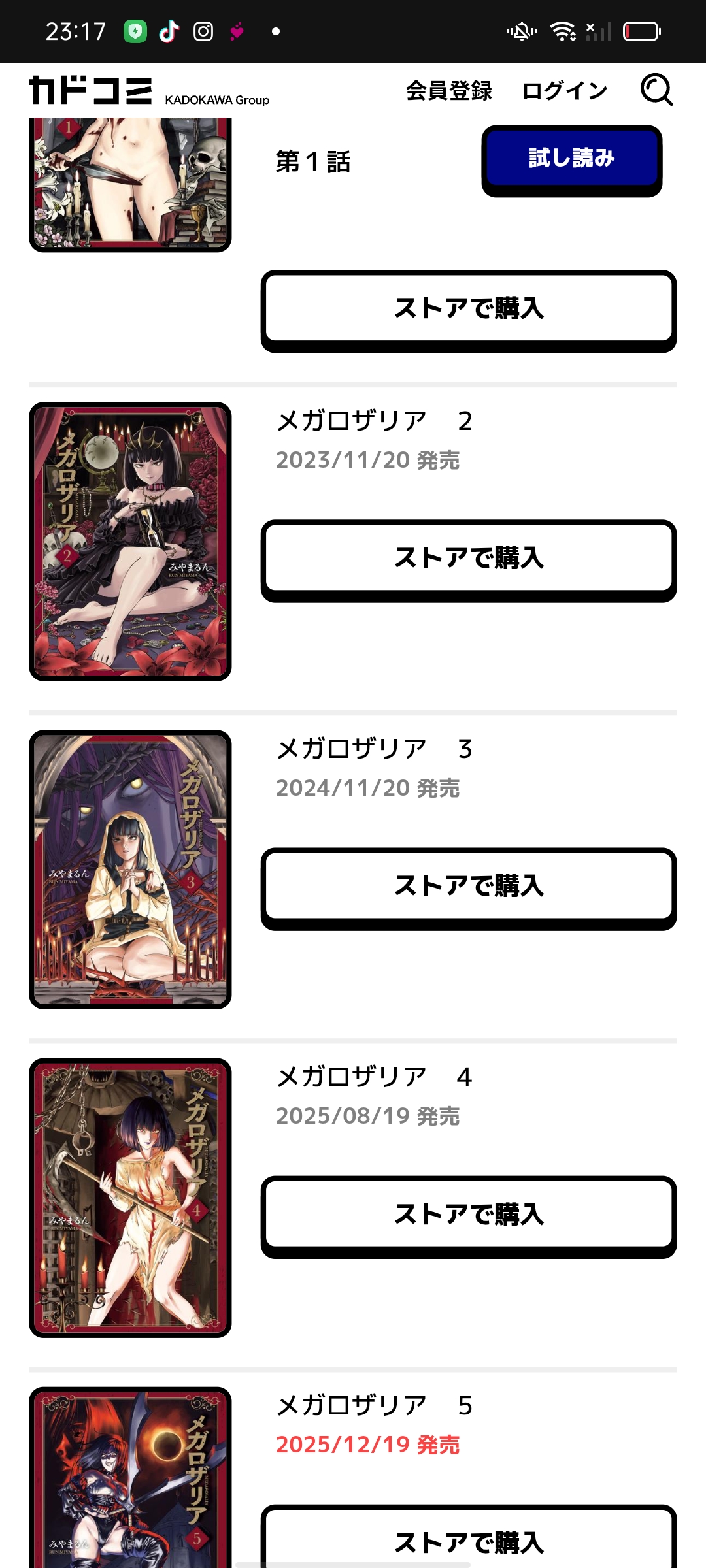This screenshot has height=1568, width=706.
Task: Open the メガロザリア 2 cover image
Action: [x=130, y=541]
